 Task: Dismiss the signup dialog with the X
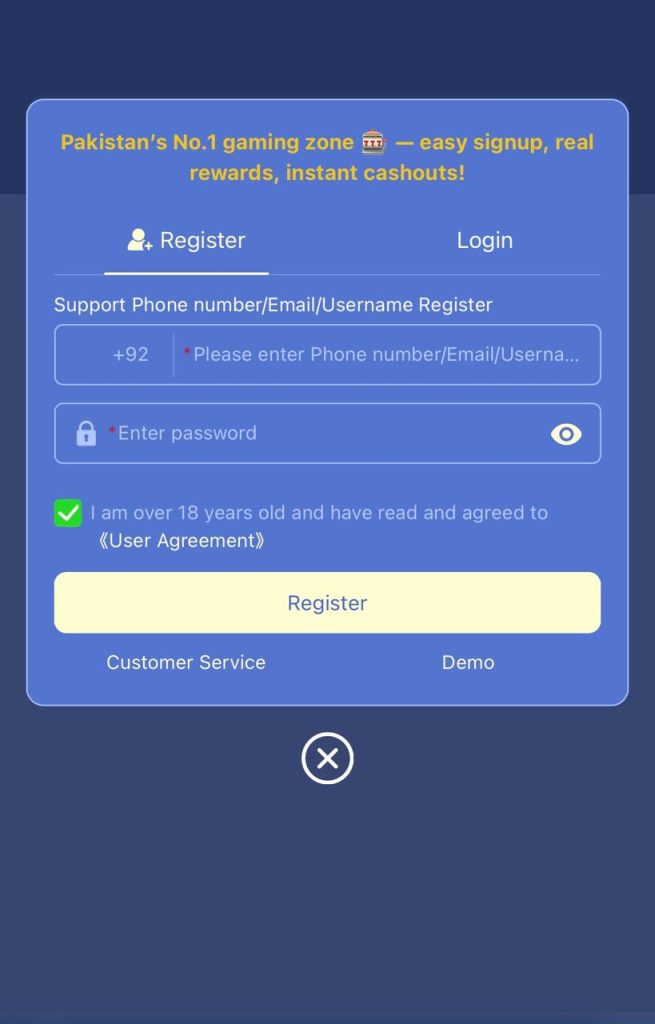pos(327,759)
